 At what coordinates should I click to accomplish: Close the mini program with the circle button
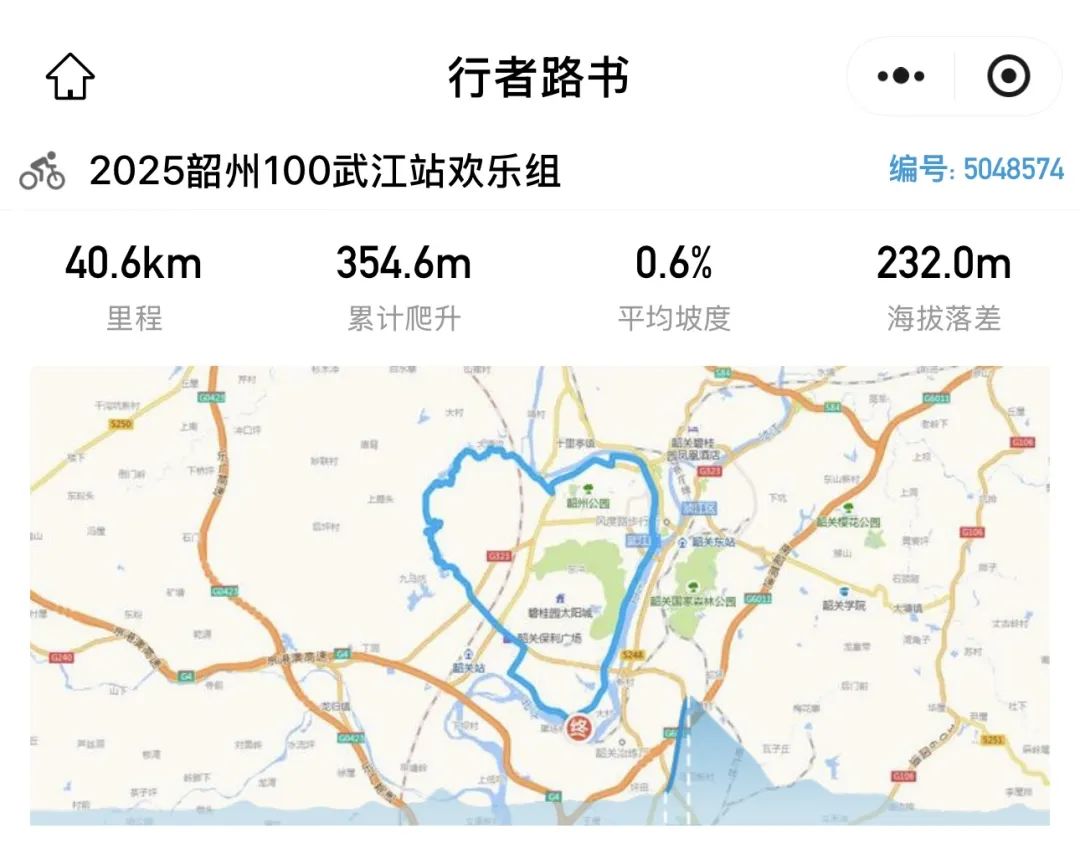(x=1007, y=76)
